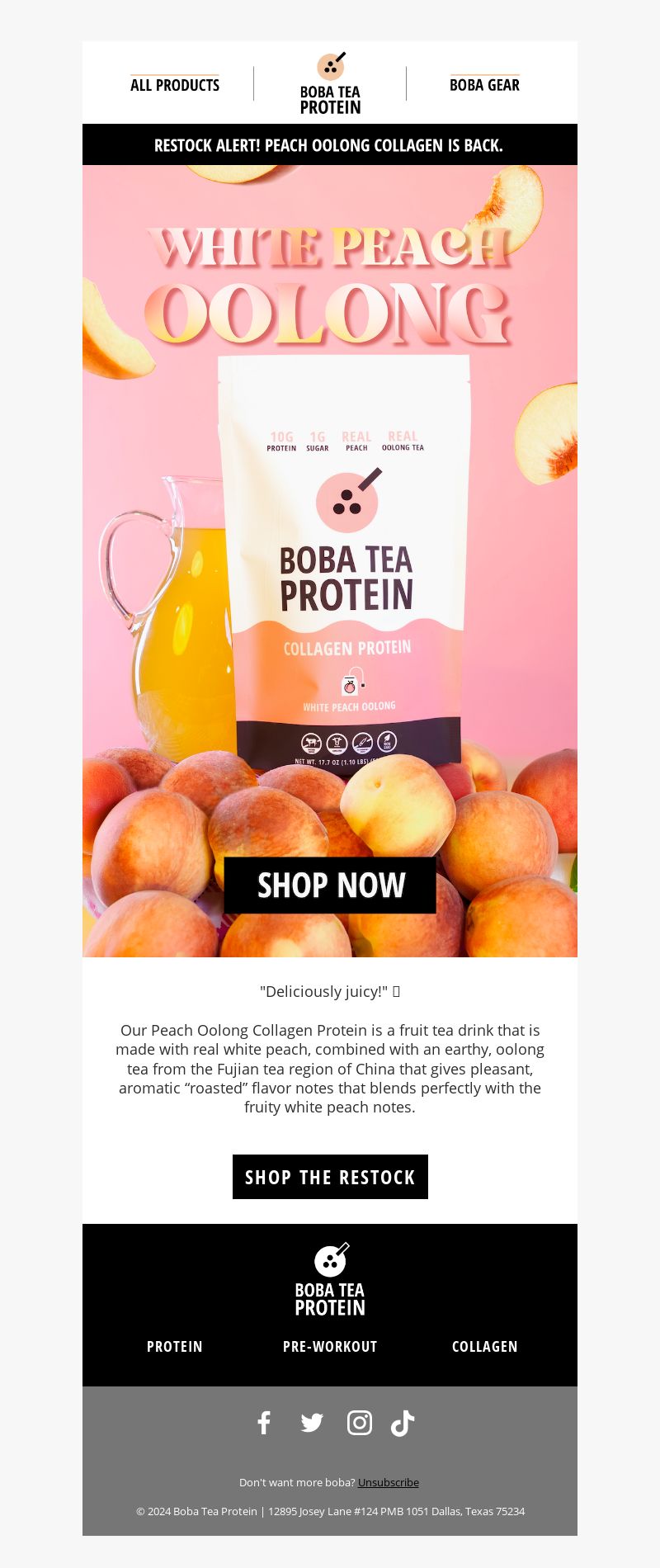Select the Shop the Restock button

330,1177
